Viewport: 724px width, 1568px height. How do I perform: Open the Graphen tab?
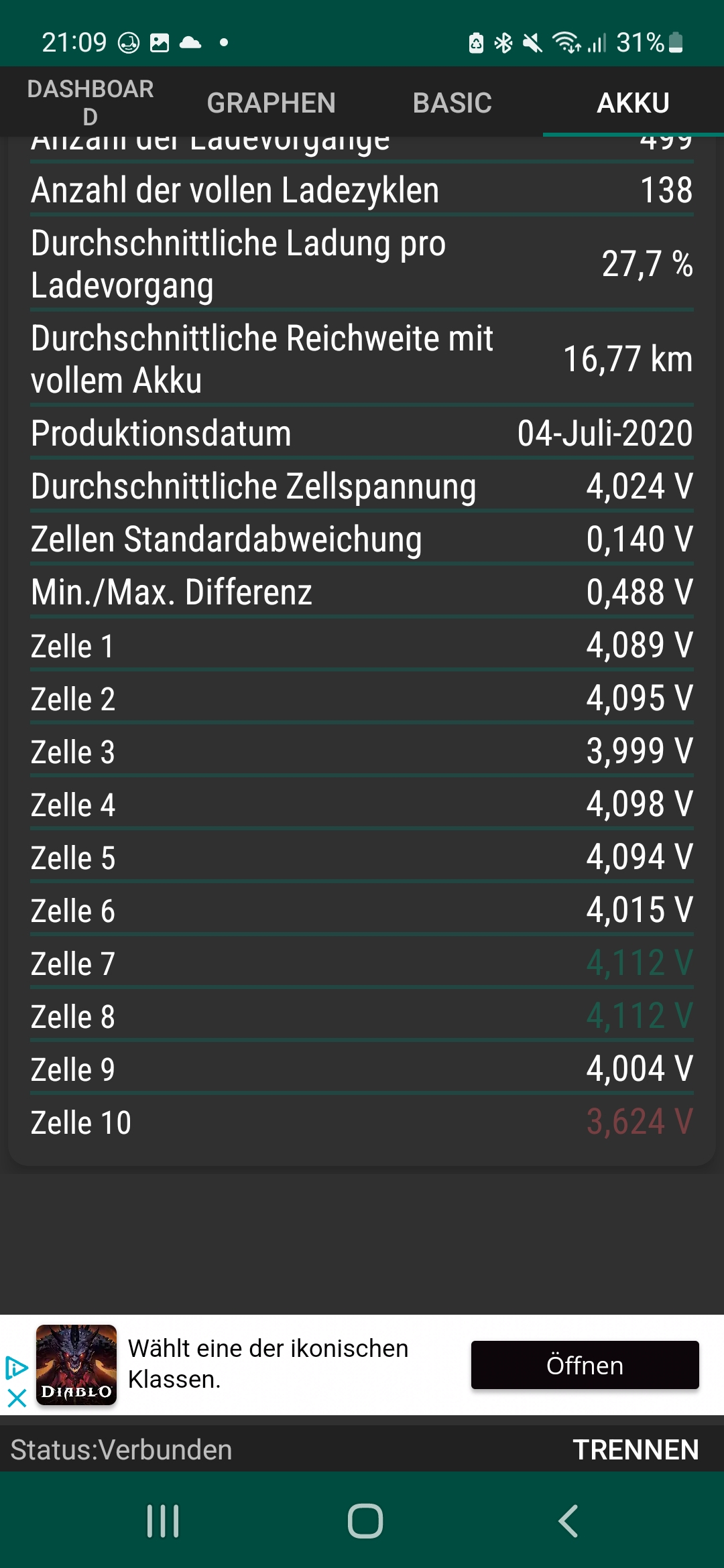tap(271, 103)
